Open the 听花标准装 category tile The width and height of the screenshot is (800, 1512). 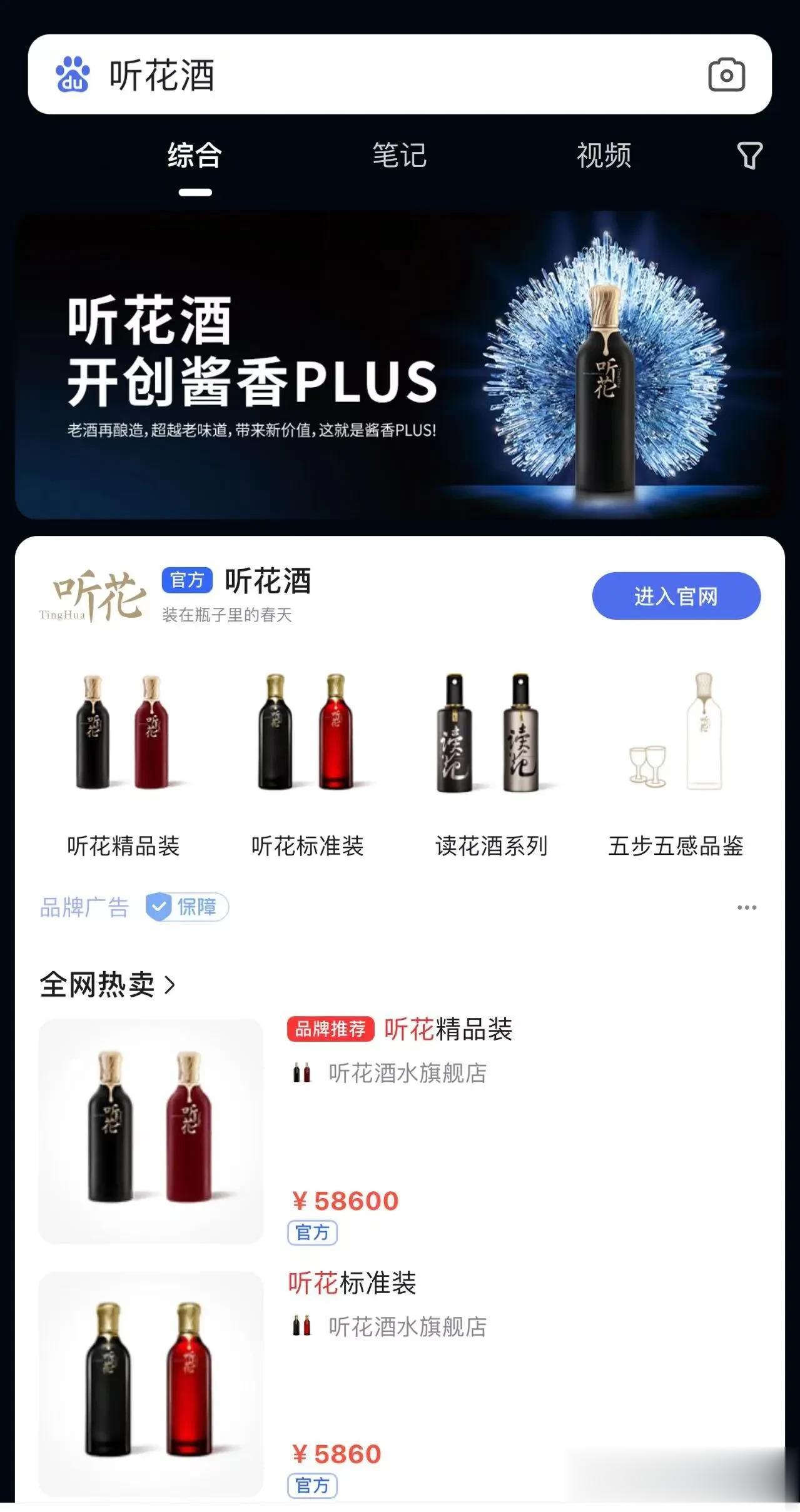coord(307,764)
